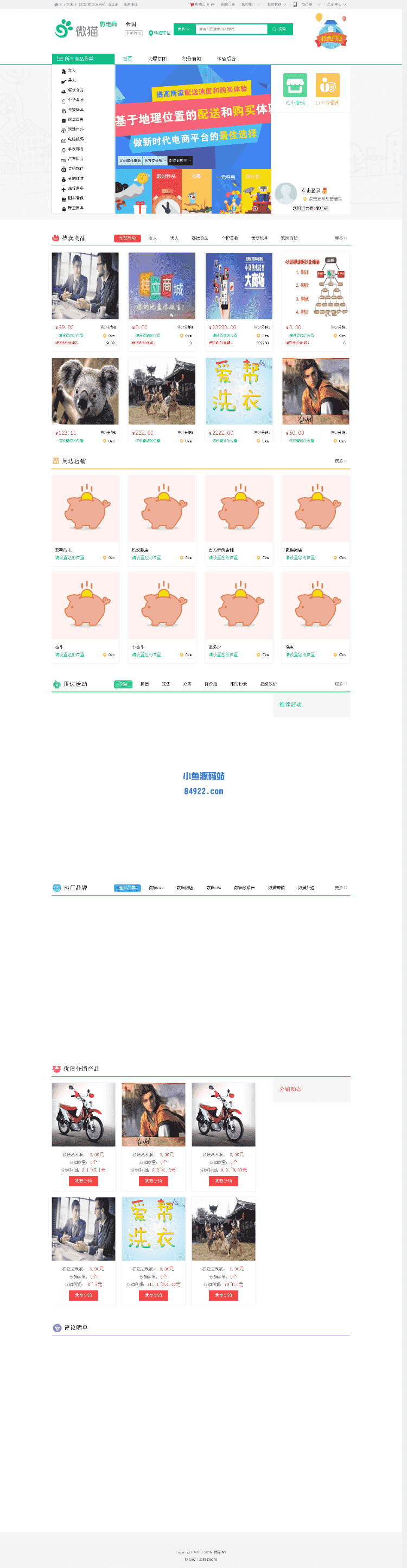
Task: Open the 体验后台 nav tab
Action: (x=226, y=59)
